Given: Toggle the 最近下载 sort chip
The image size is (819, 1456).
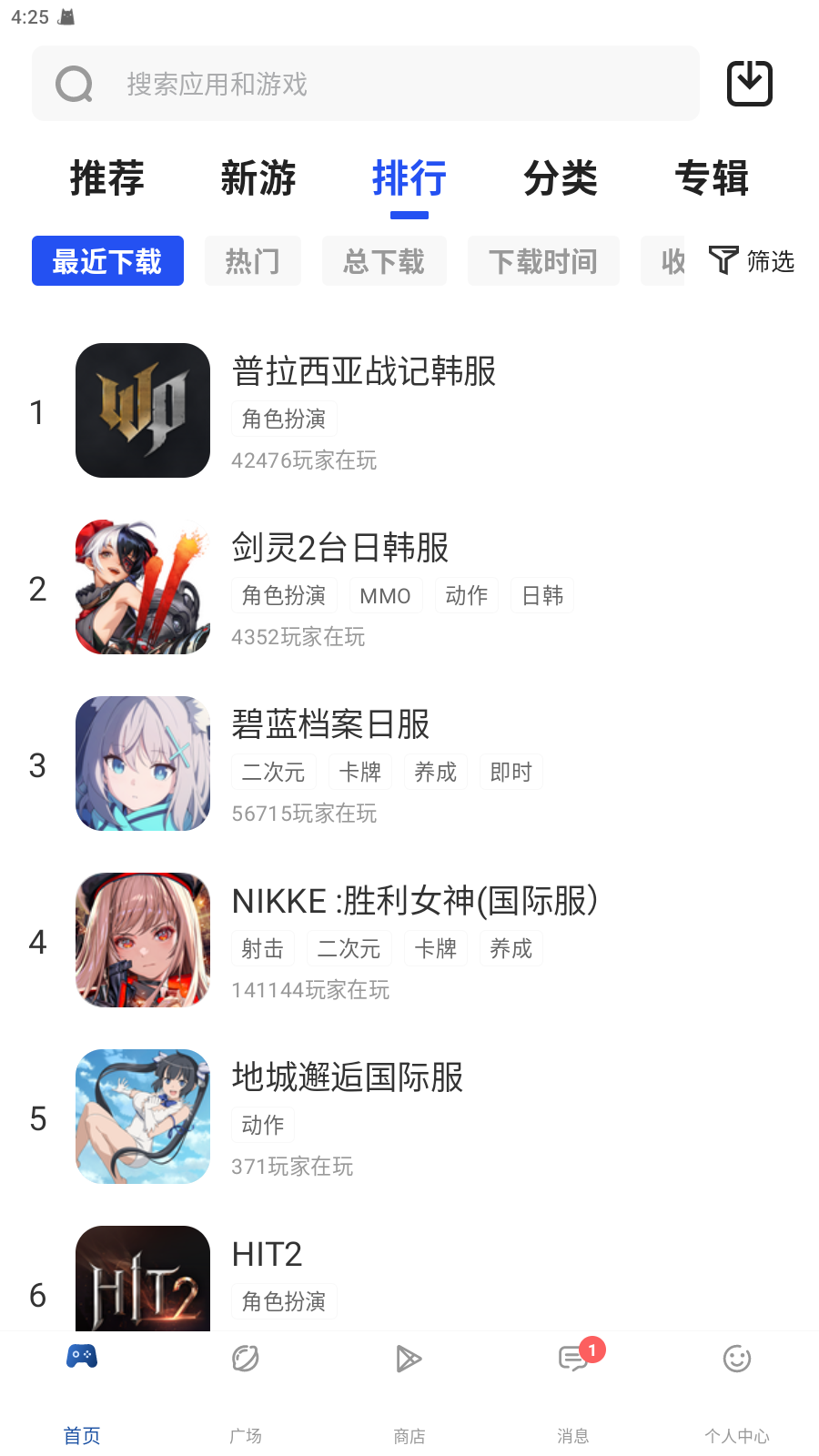Looking at the screenshot, I should click(106, 261).
